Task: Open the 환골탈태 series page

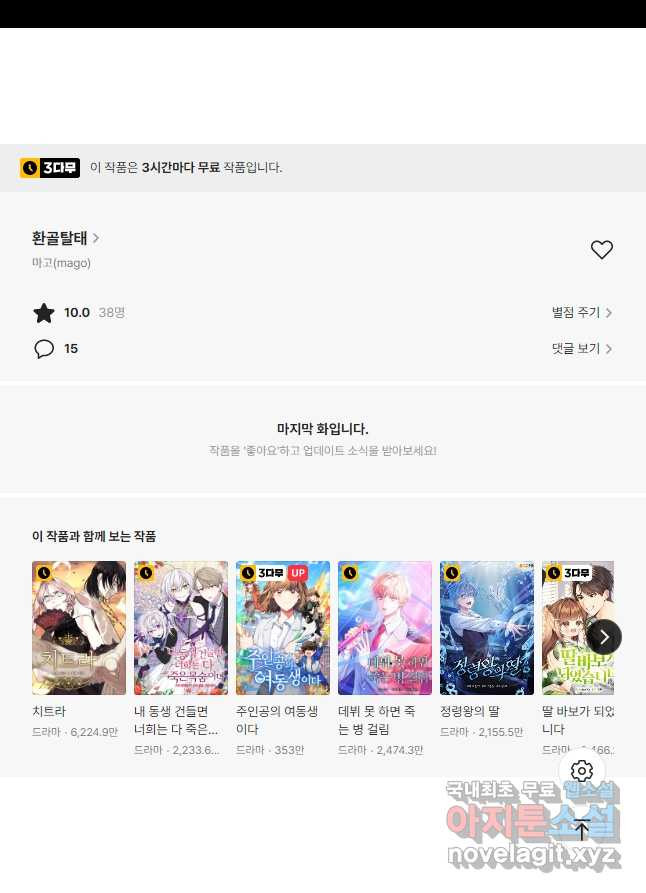Action: click(65, 238)
